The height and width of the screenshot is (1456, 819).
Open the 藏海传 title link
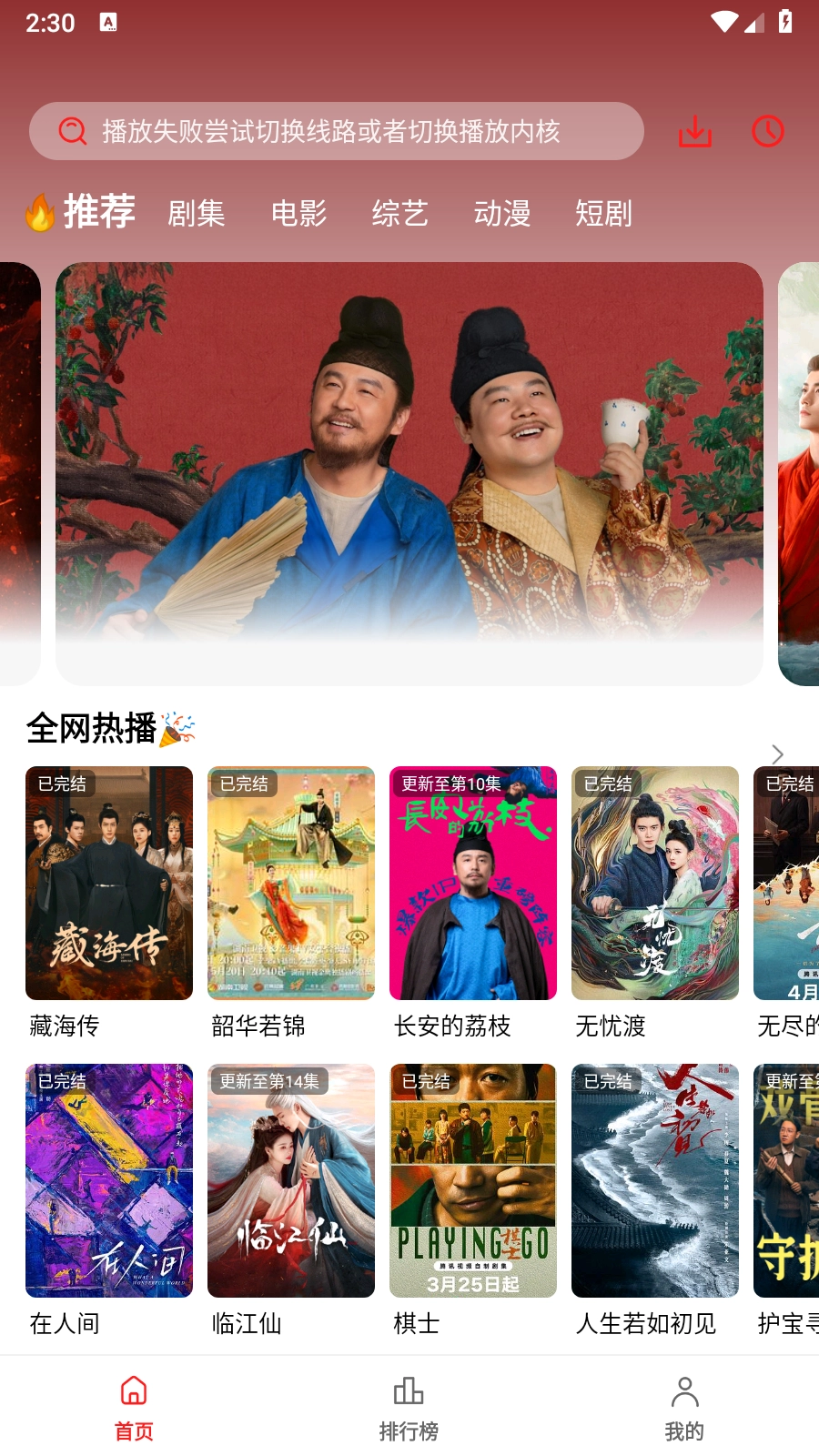62,1026
